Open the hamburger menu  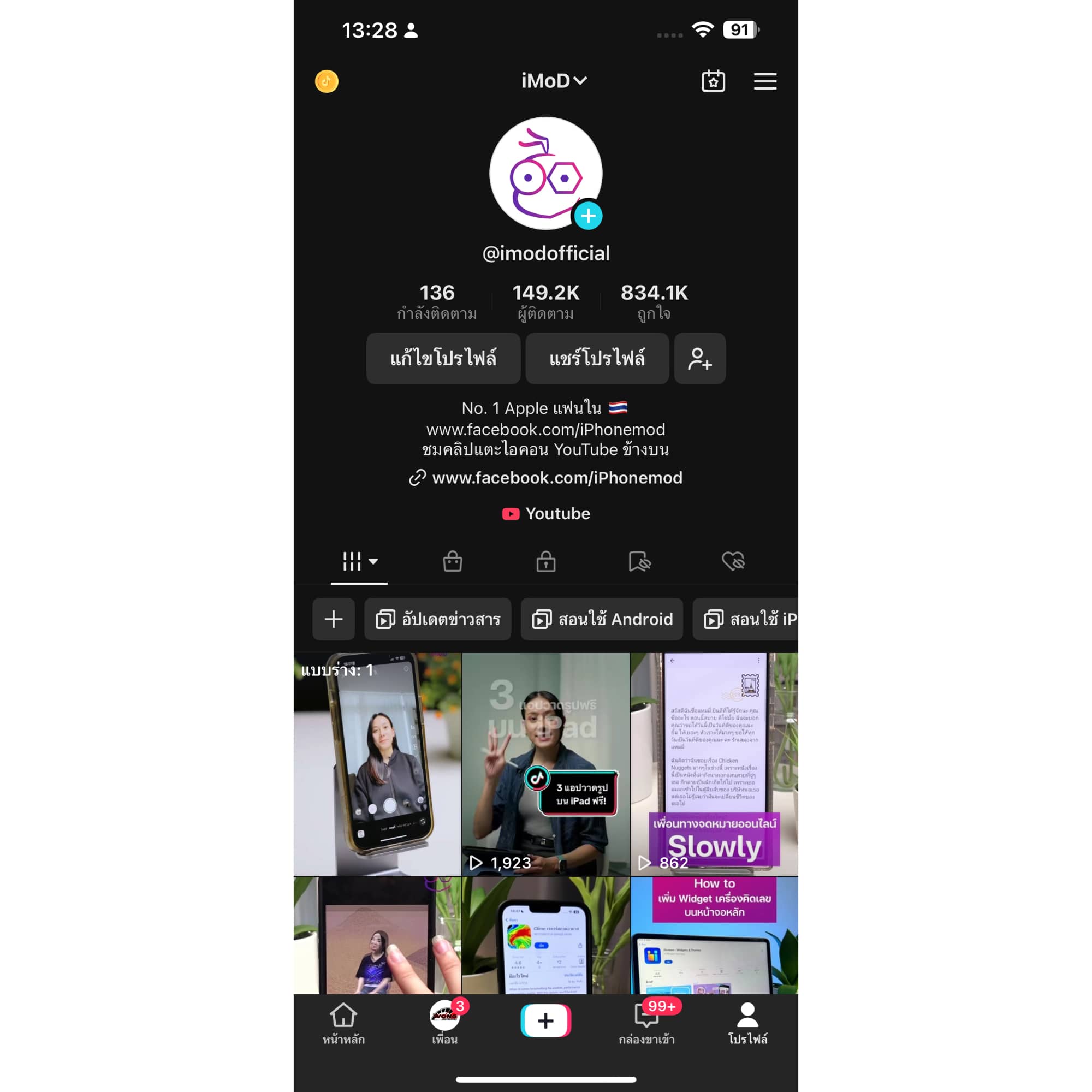[x=765, y=81]
